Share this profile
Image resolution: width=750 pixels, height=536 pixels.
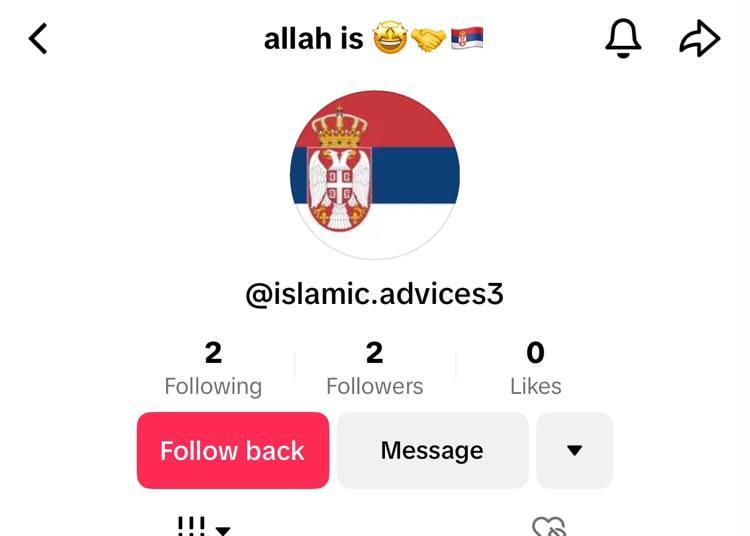coord(700,38)
